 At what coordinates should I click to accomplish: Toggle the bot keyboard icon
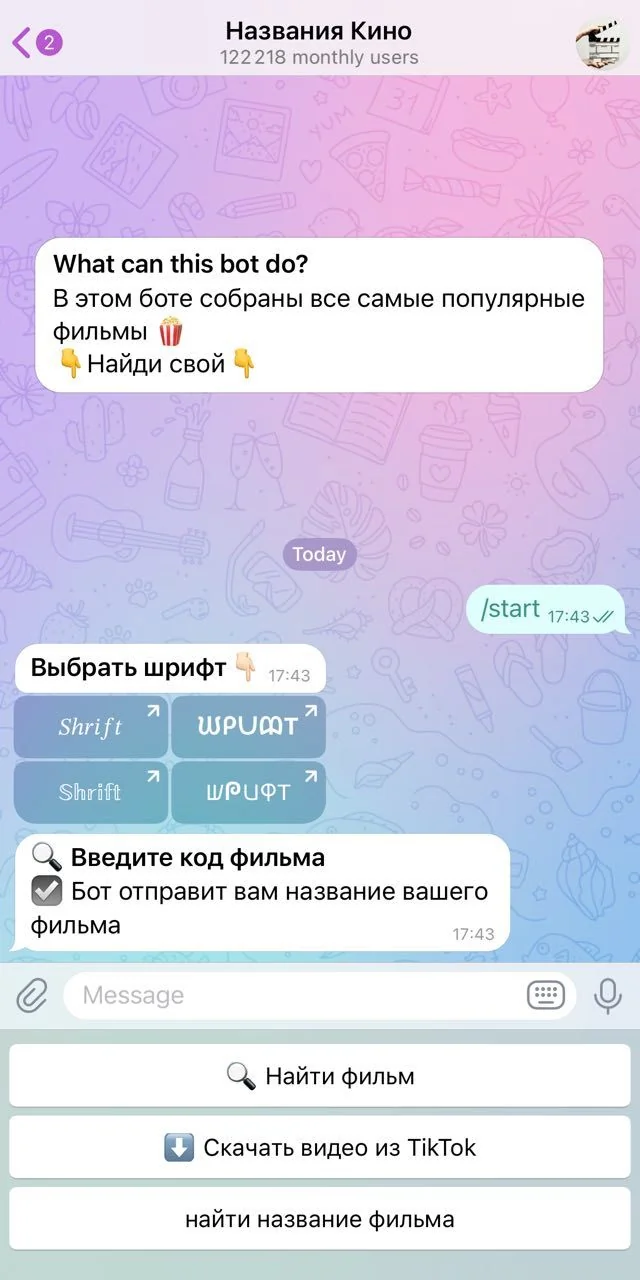click(546, 995)
